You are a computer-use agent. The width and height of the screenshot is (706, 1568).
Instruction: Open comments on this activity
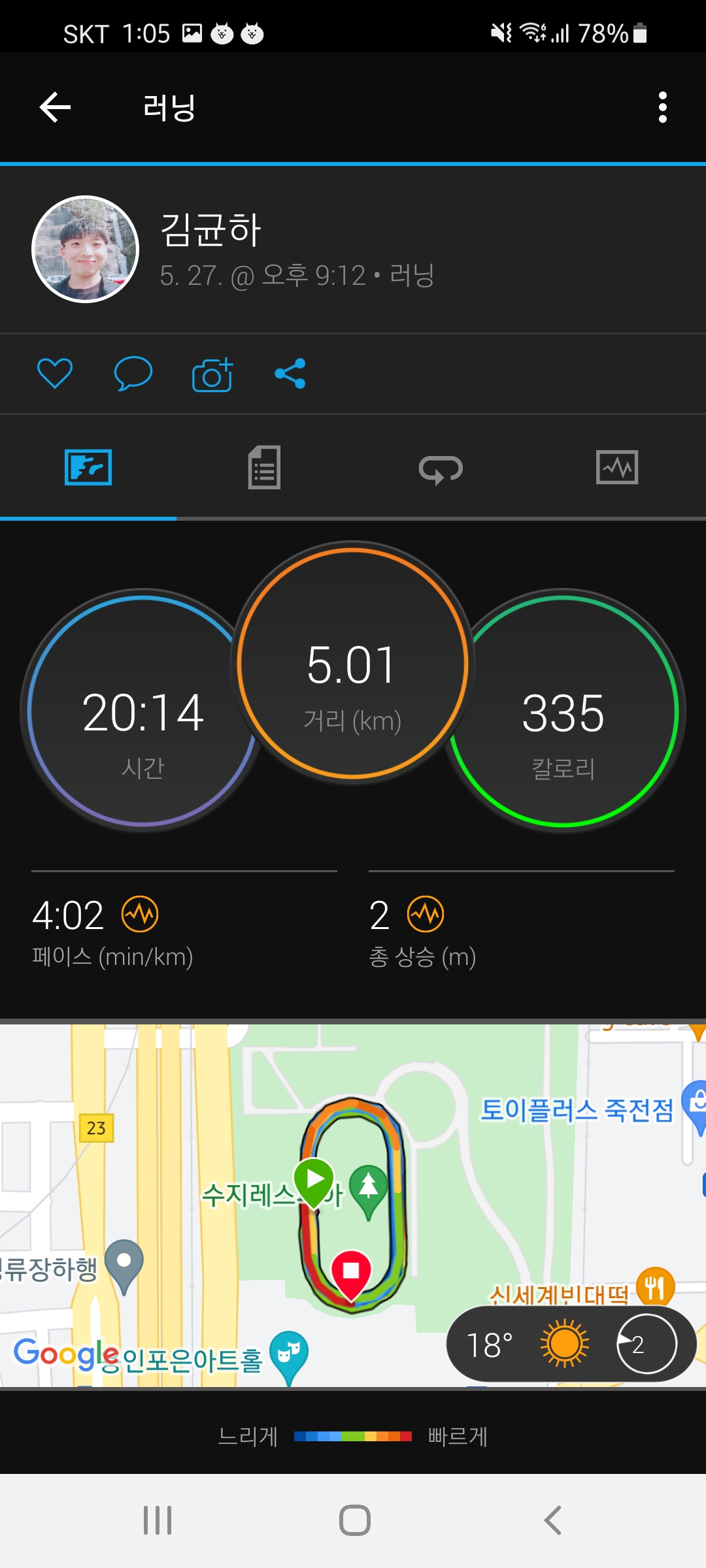[x=133, y=374]
